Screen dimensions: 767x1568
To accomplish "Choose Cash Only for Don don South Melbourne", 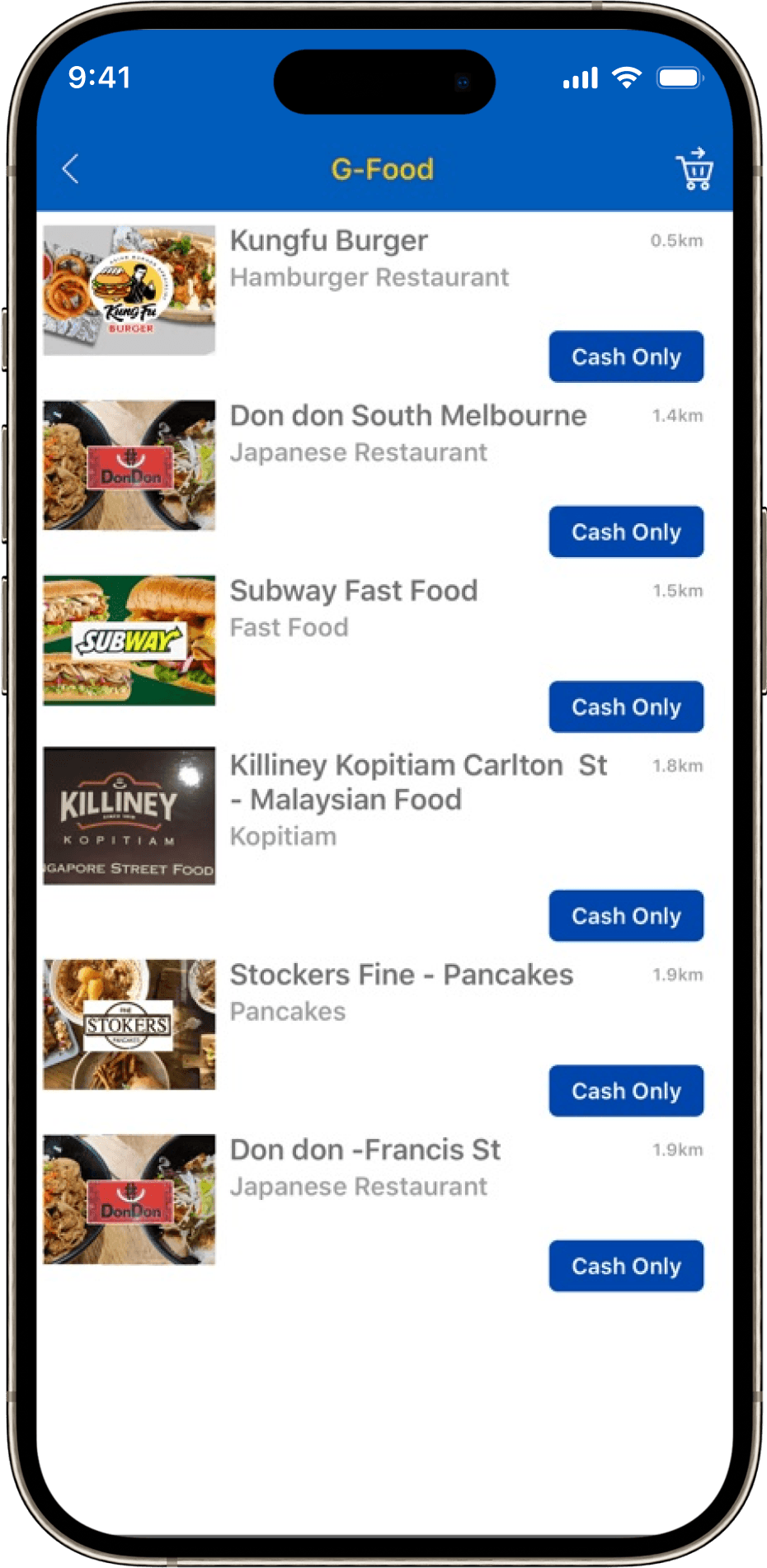I will [x=626, y=532].
